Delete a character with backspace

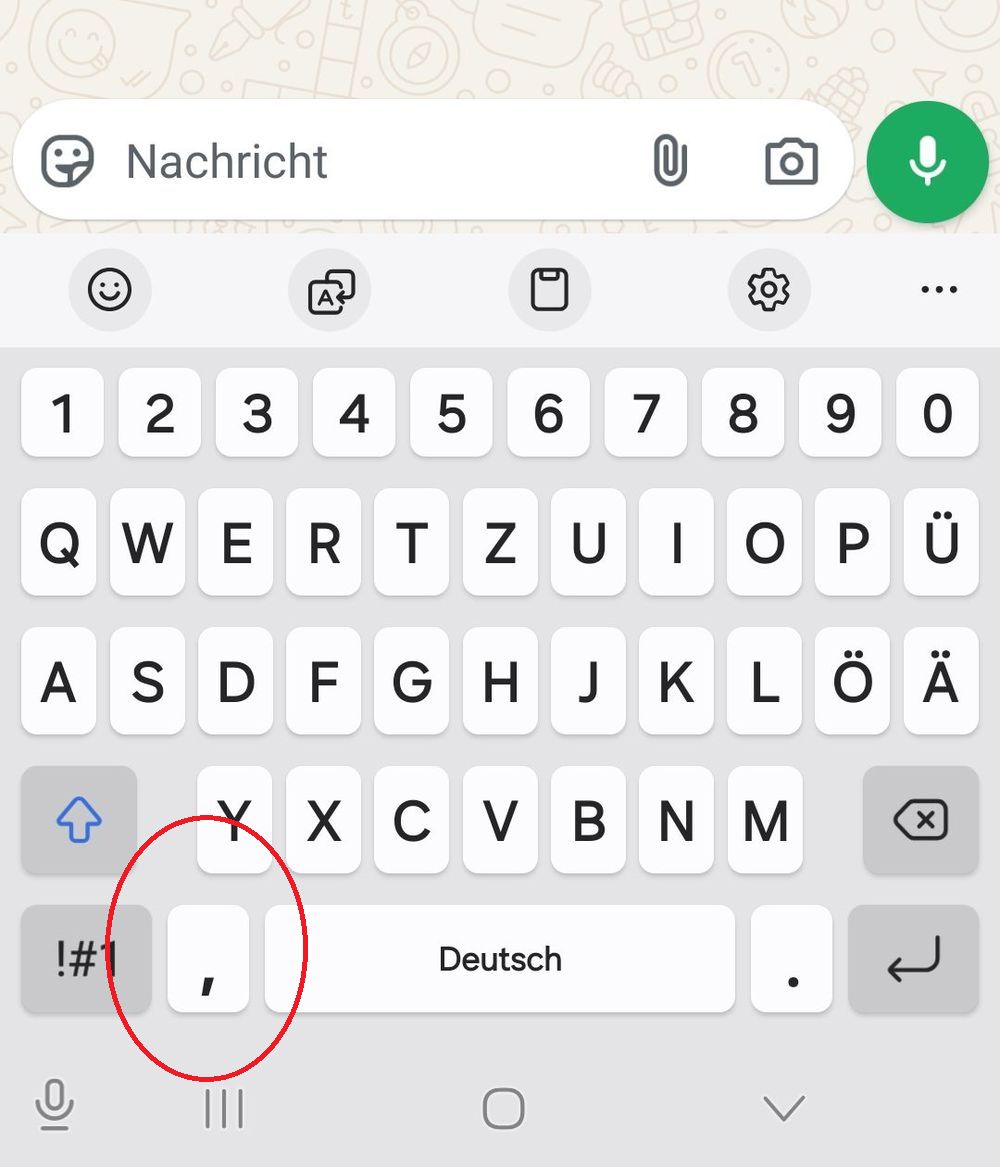click(920, 820)
